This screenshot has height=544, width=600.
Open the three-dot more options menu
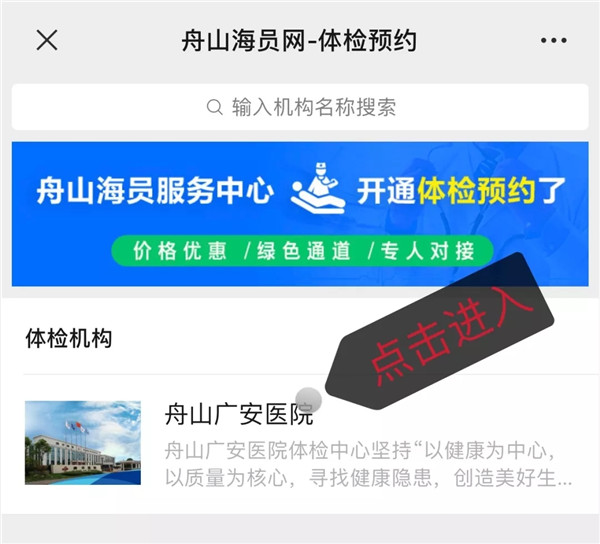[x=553, y=41]
